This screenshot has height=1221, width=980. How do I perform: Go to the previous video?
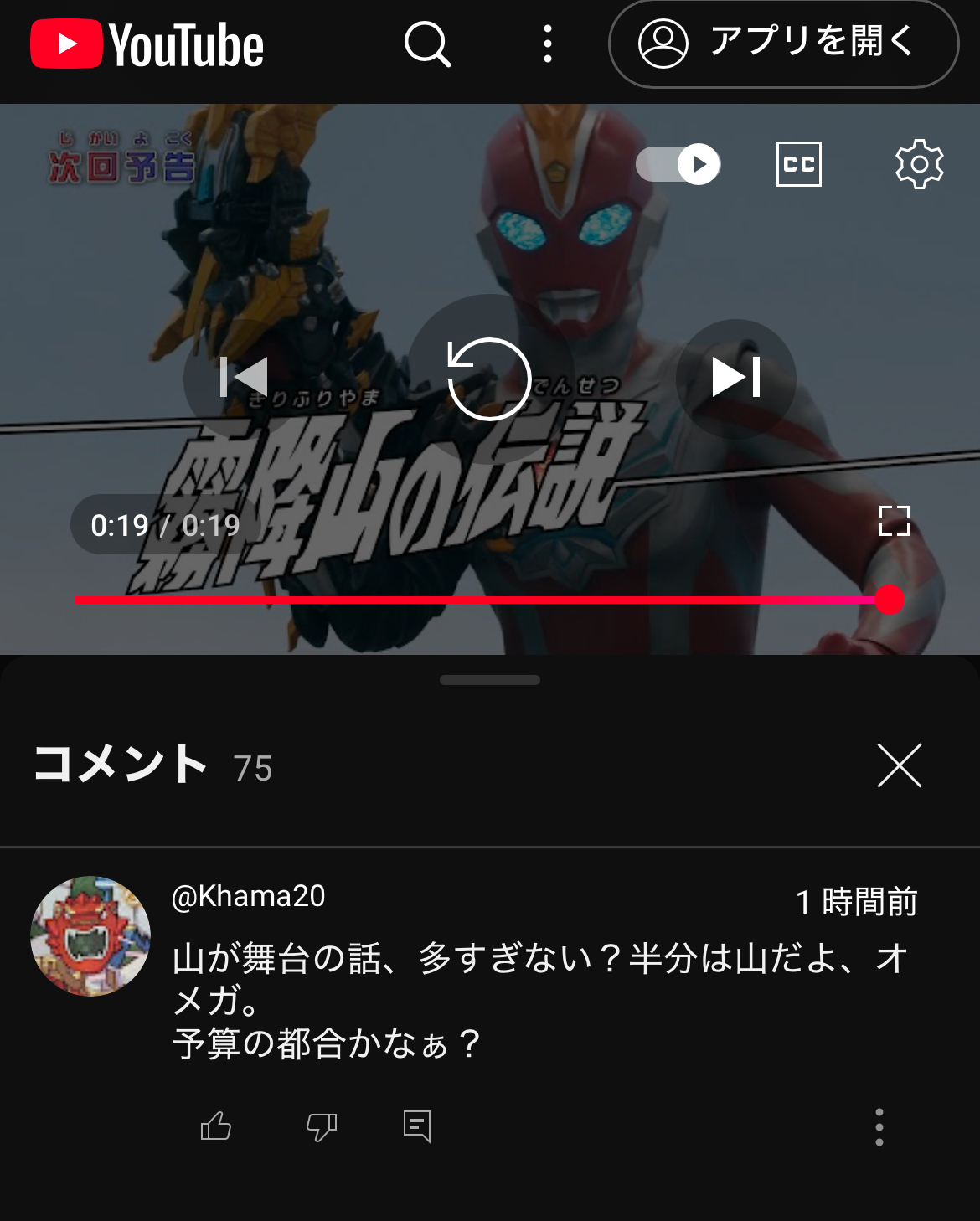[244, 378]
